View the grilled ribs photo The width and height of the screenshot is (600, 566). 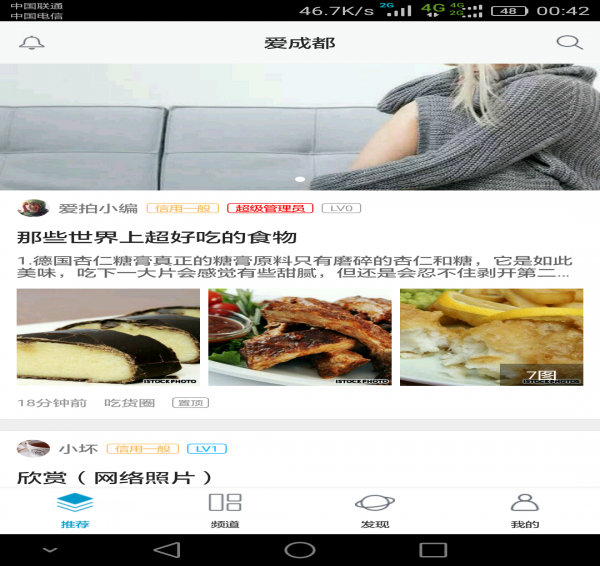point(300,337)
